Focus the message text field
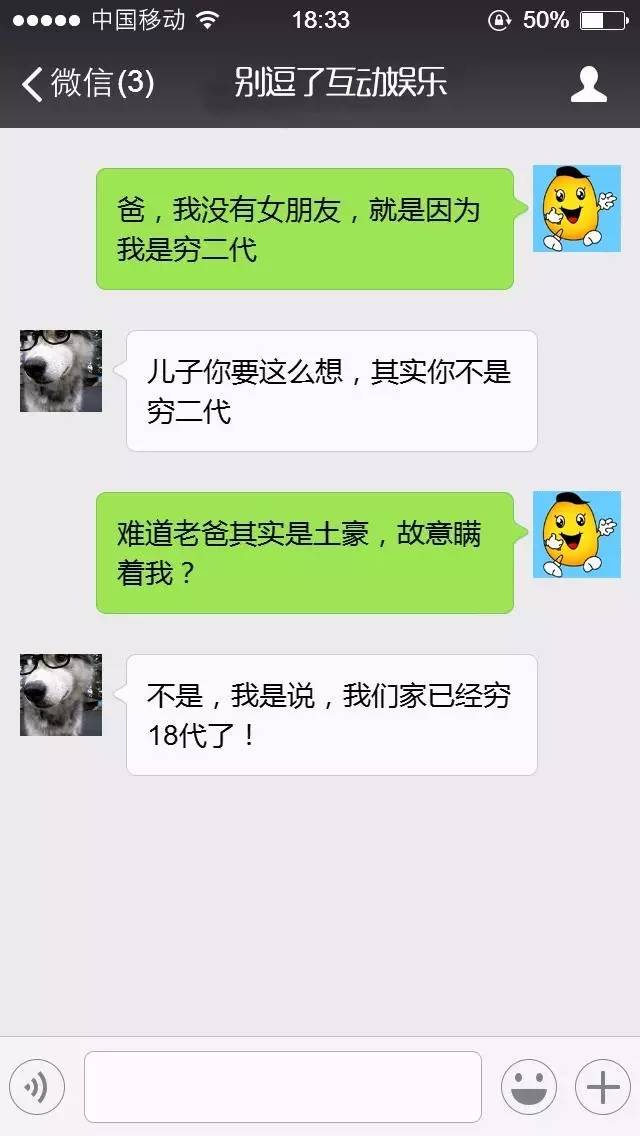 point(283,1086)
